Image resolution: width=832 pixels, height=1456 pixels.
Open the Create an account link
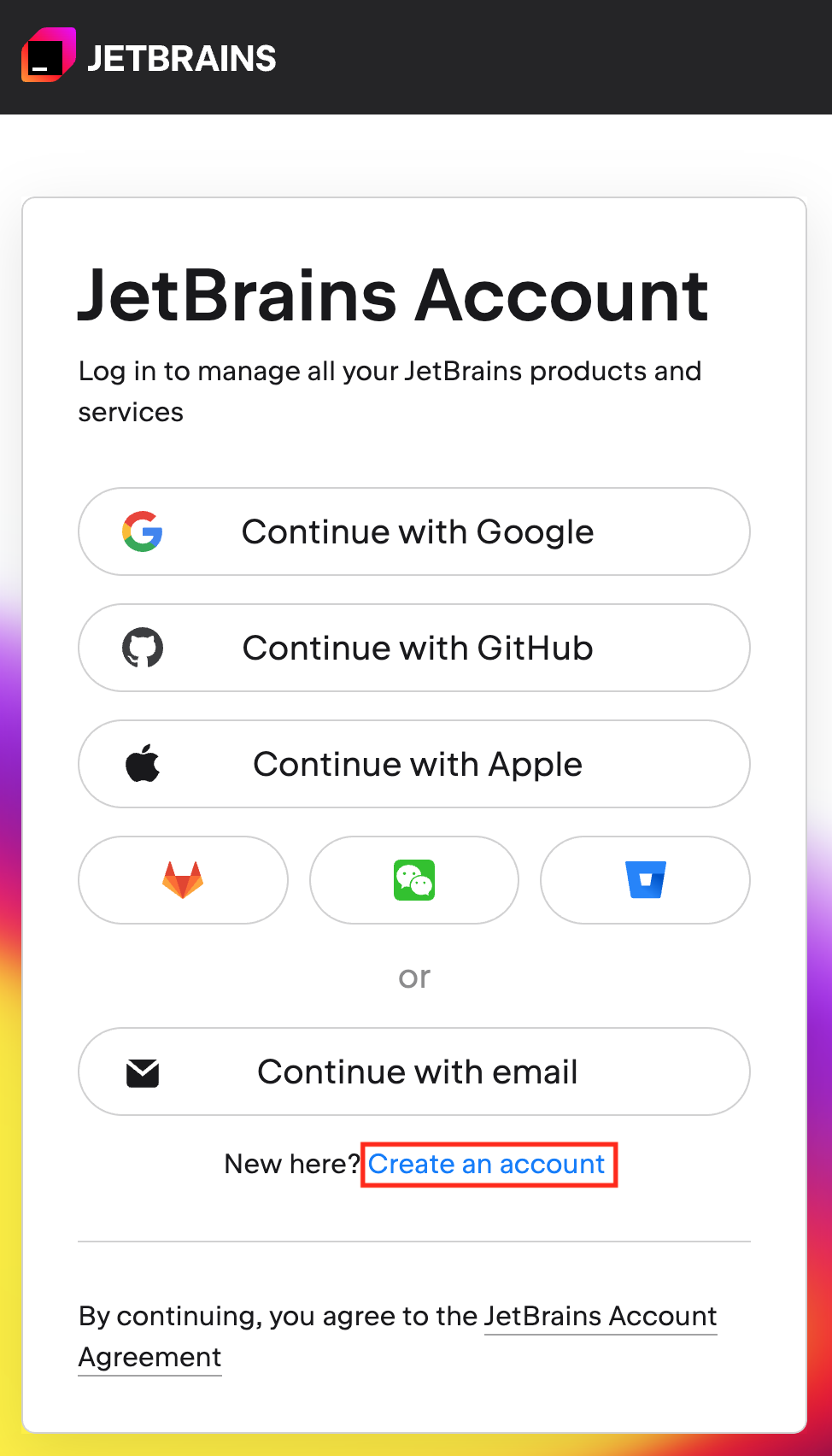click(487, 1164)
